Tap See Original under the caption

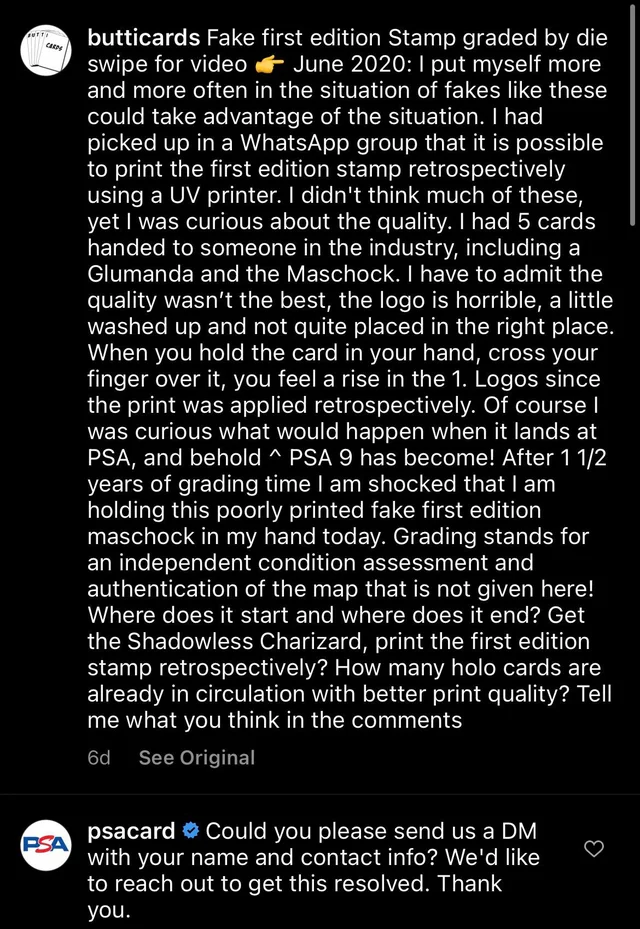coord(197,758)
